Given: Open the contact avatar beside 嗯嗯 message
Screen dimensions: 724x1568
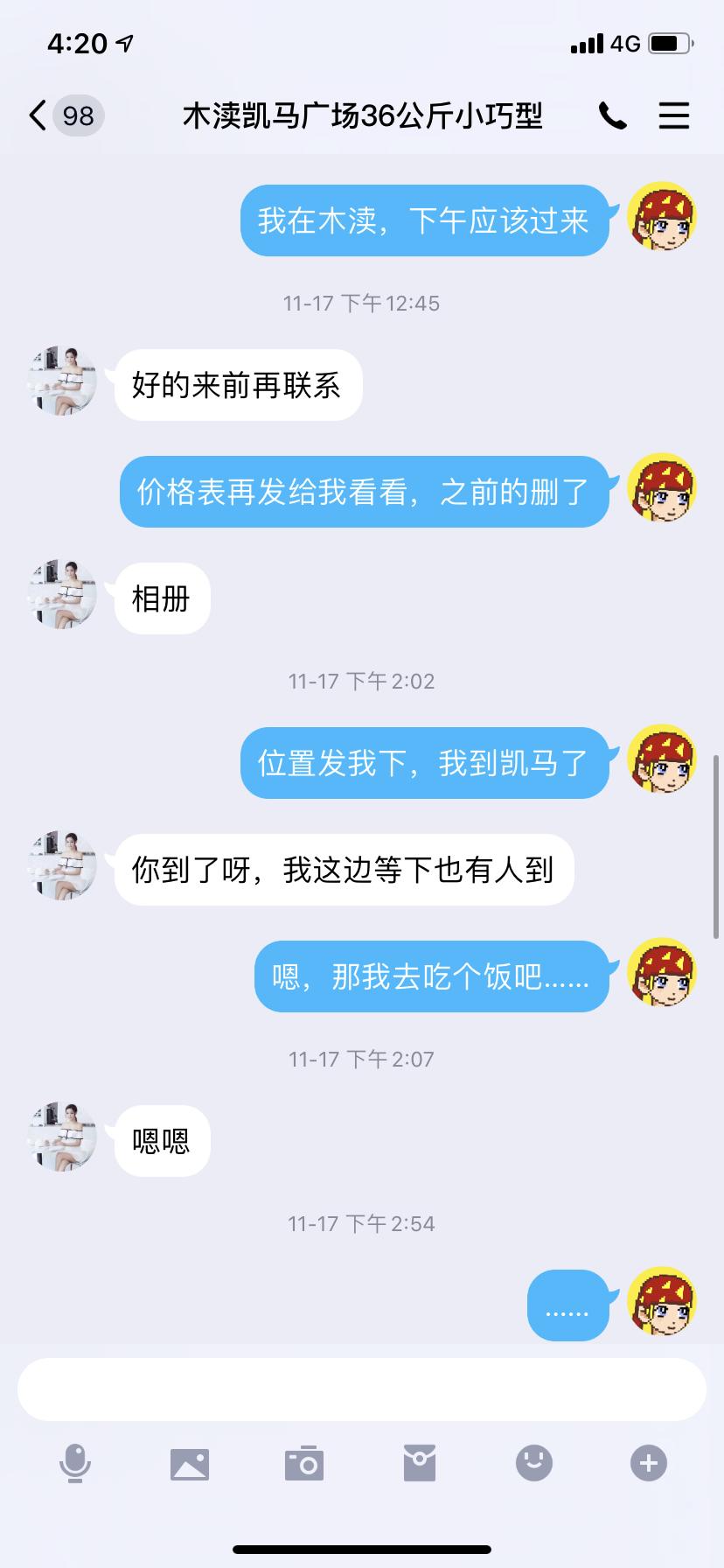Looking at the screenshot, I should (x=61, y=1139).
